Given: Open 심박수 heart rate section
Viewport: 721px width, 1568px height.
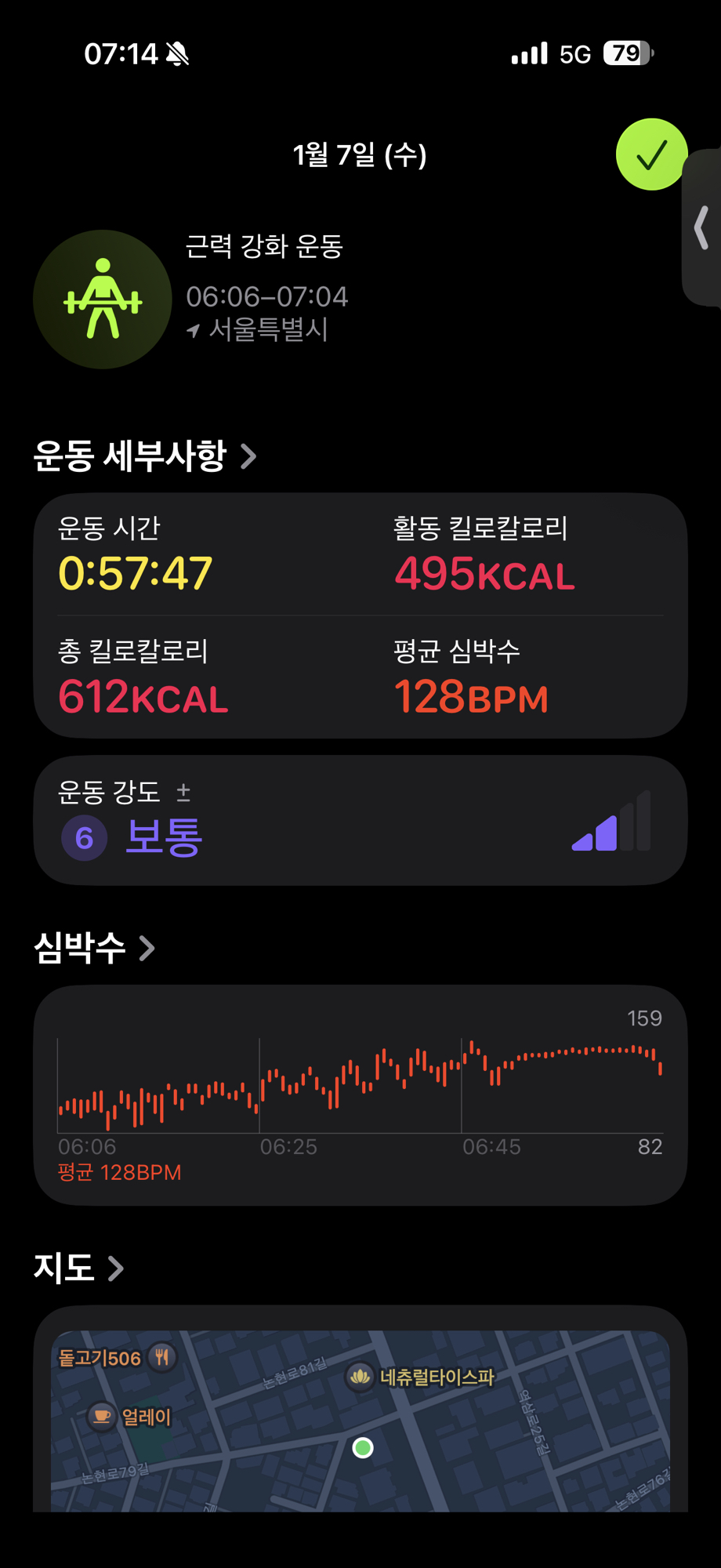Looking at the screenshot, I should [x=94, y=948].
